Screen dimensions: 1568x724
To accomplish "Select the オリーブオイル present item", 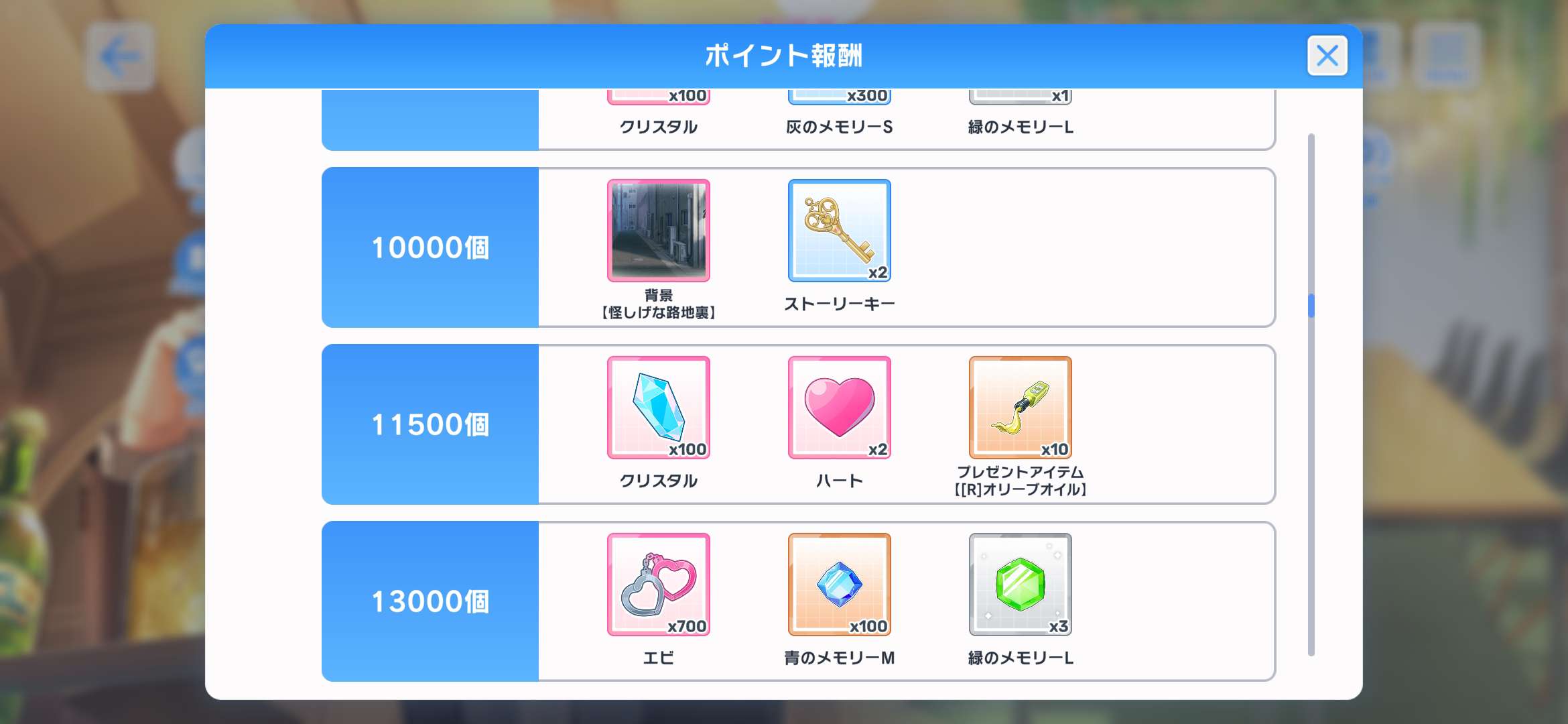I will pos(1021,408).
